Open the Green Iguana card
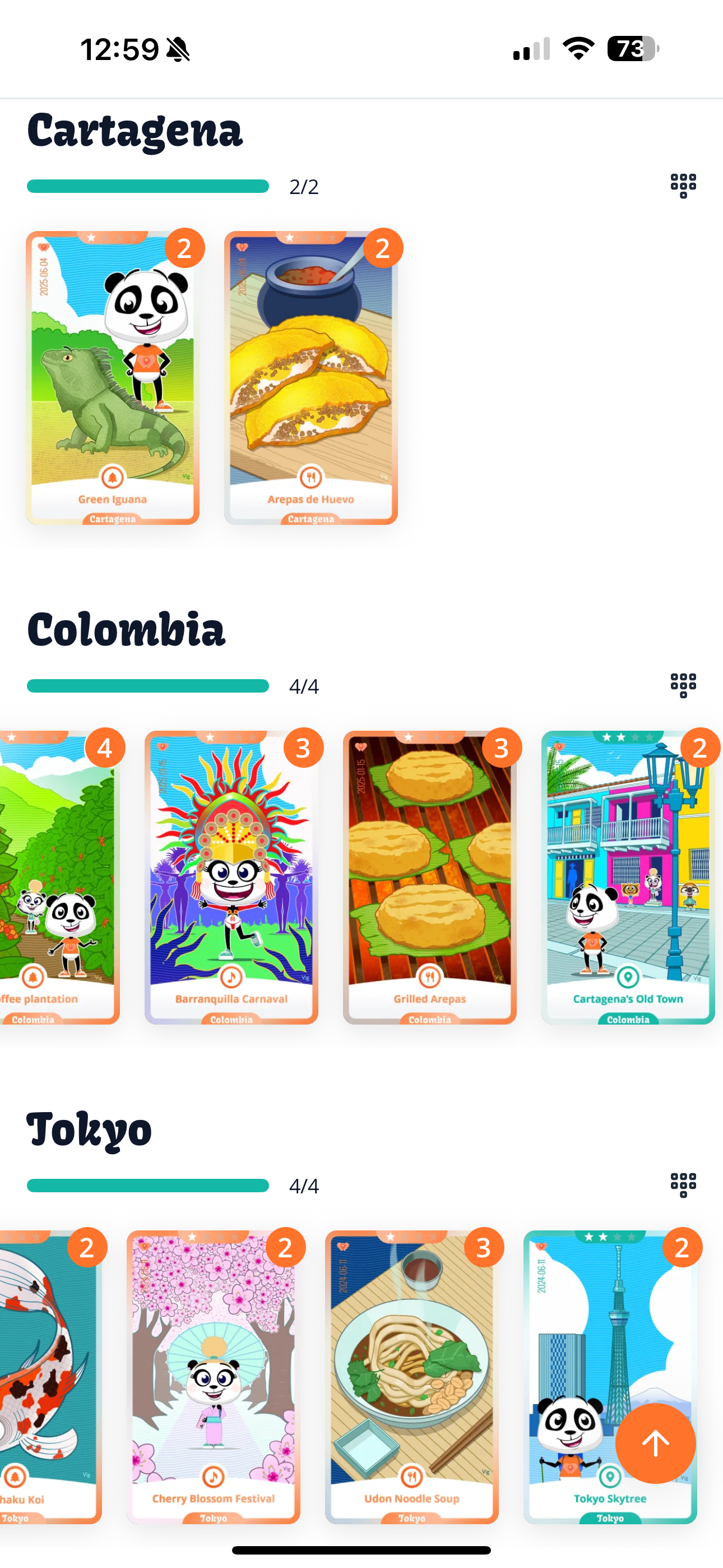 [113, 377]
